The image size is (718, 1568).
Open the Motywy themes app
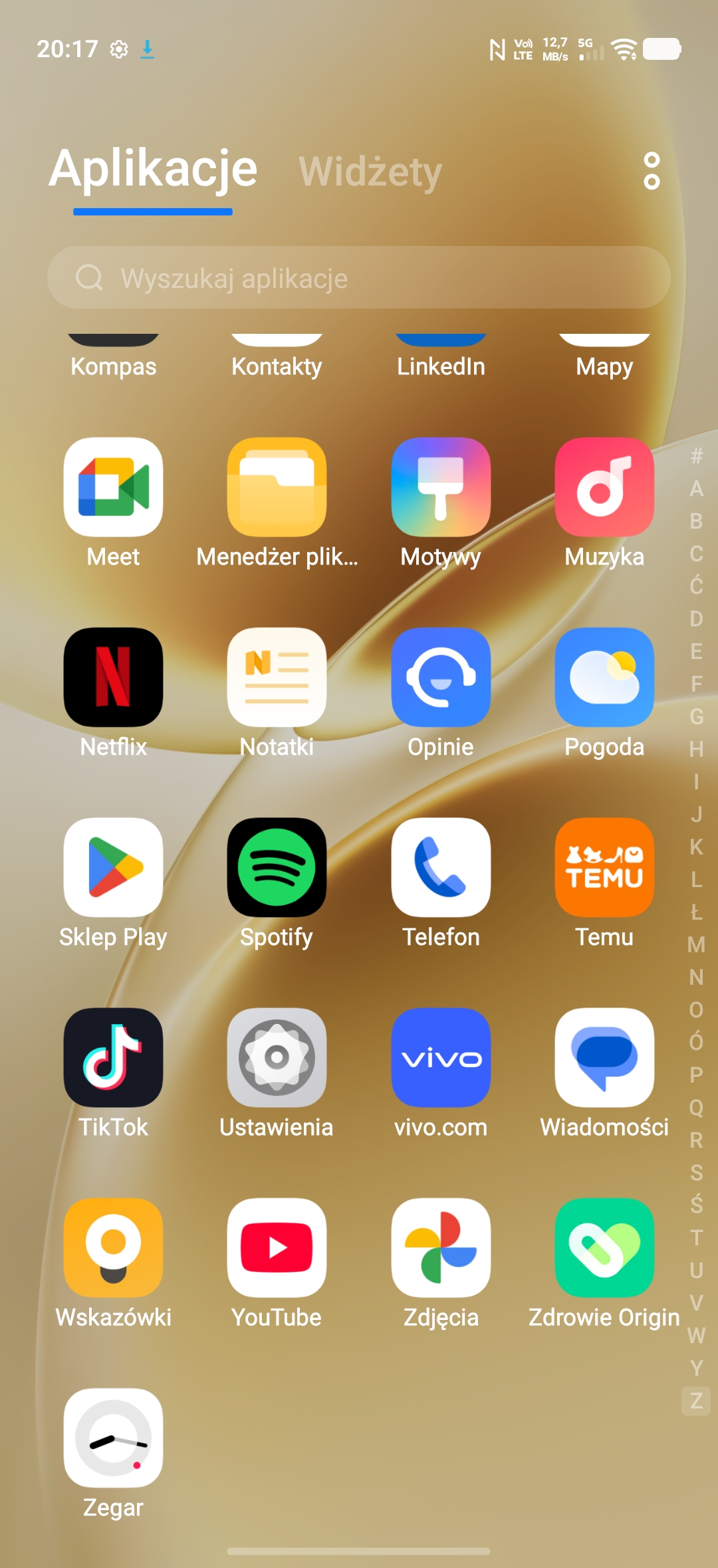click(x=441, y=487)
